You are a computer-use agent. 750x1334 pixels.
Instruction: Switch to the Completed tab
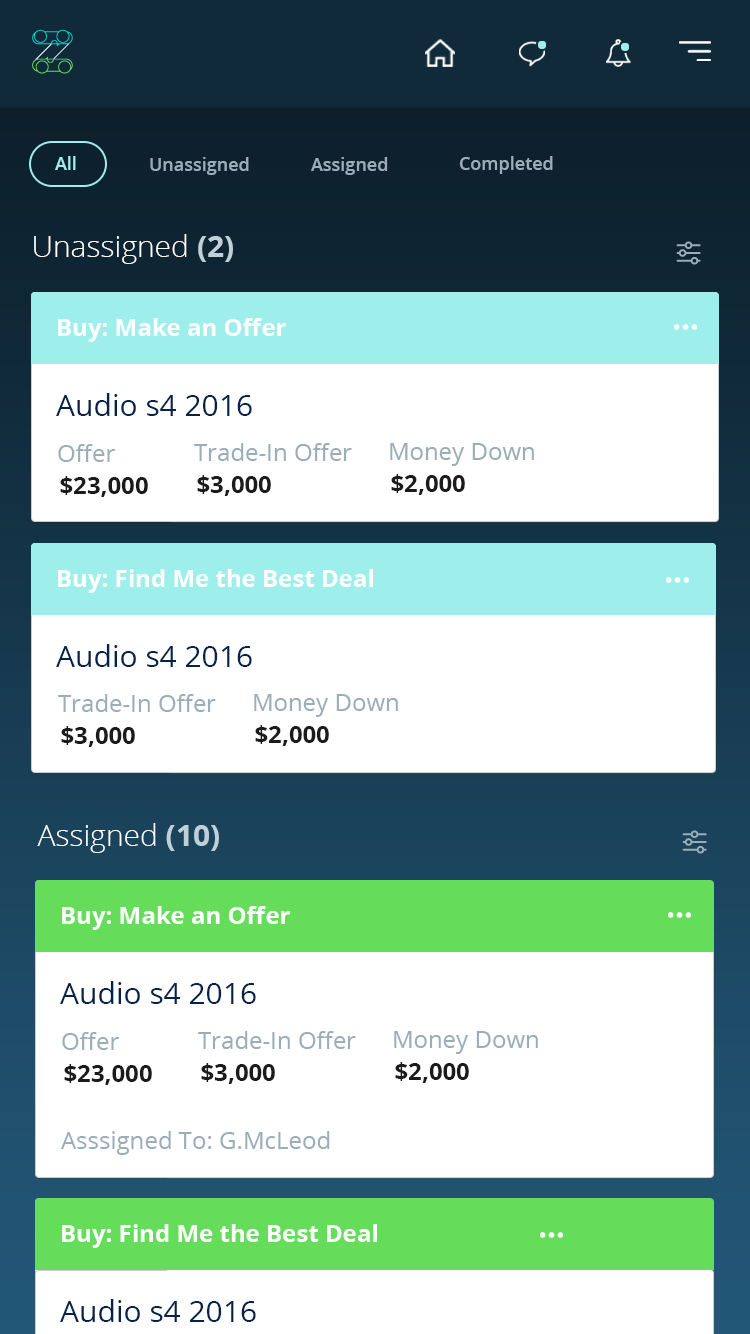506,164
